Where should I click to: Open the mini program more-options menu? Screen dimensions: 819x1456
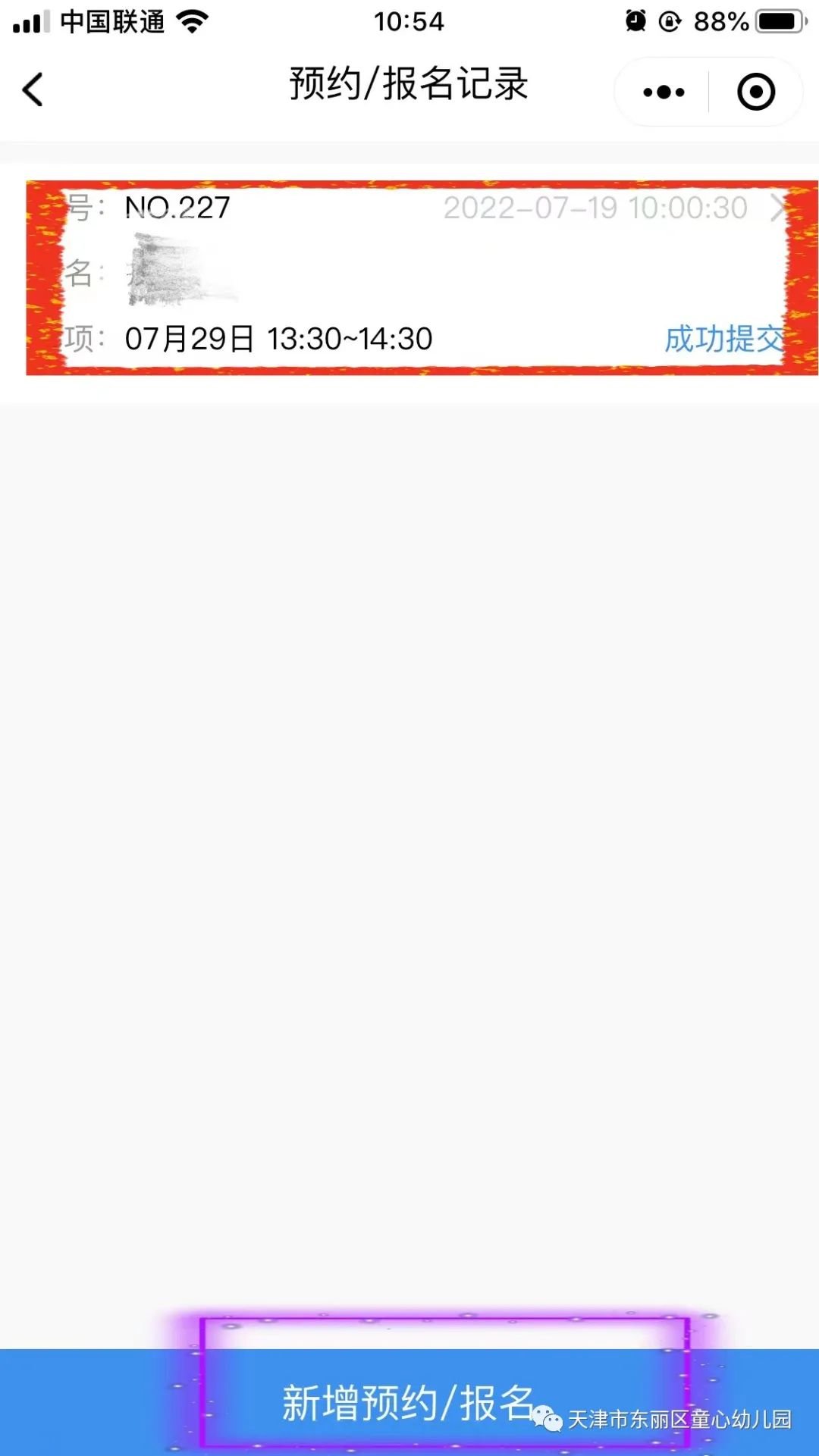664,92
